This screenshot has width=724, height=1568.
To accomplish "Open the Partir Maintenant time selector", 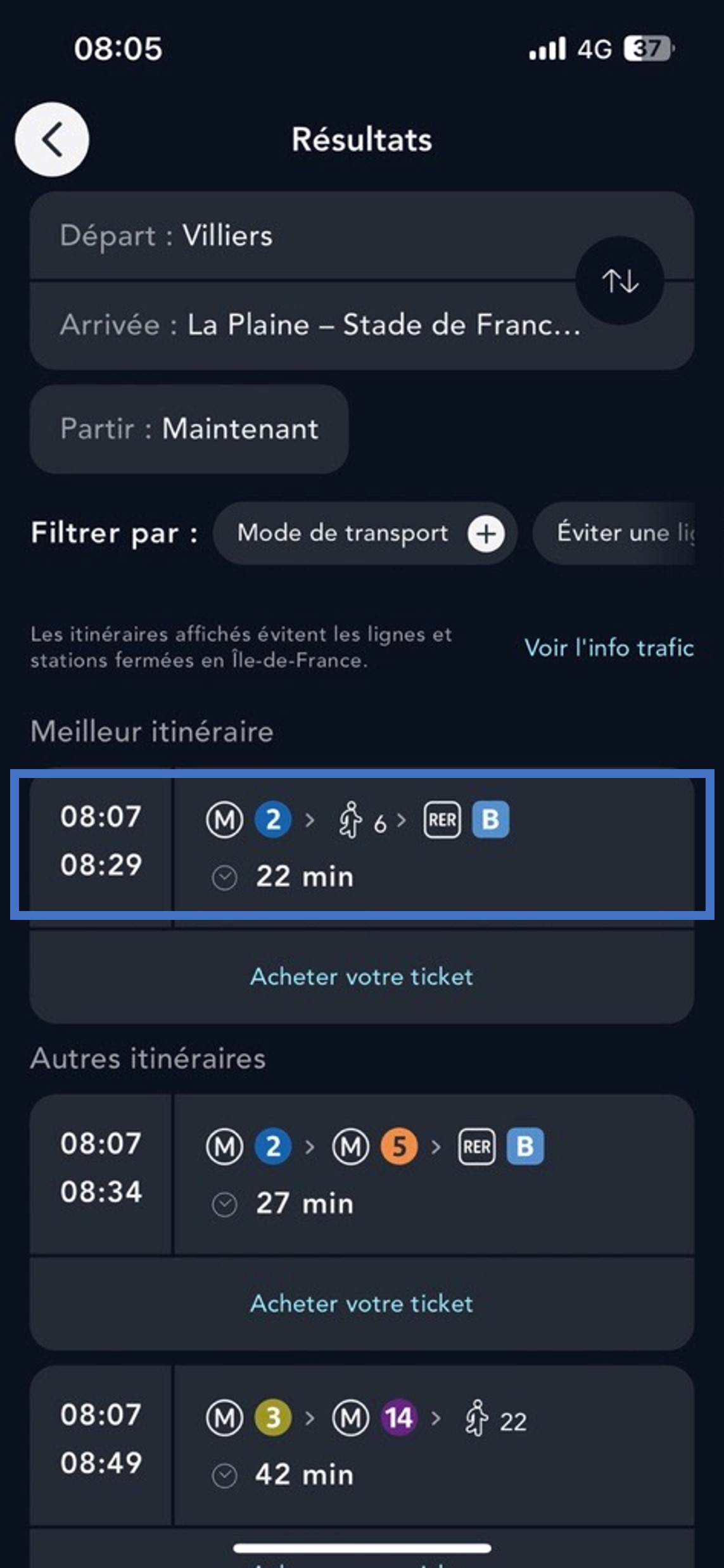I will 189,429.
